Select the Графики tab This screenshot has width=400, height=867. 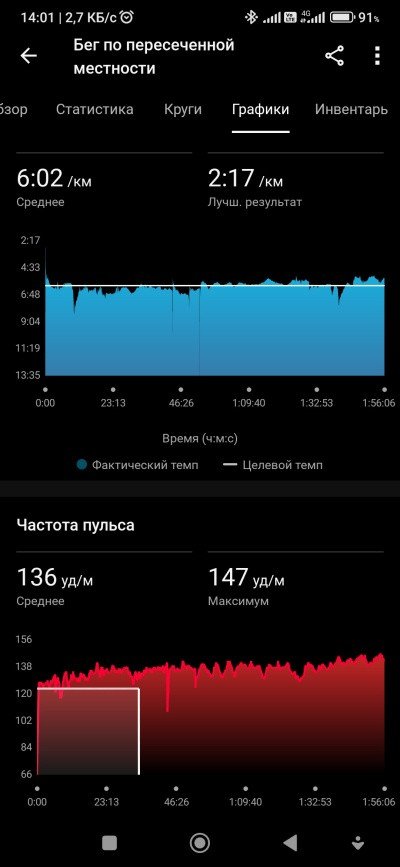[261, 110]
